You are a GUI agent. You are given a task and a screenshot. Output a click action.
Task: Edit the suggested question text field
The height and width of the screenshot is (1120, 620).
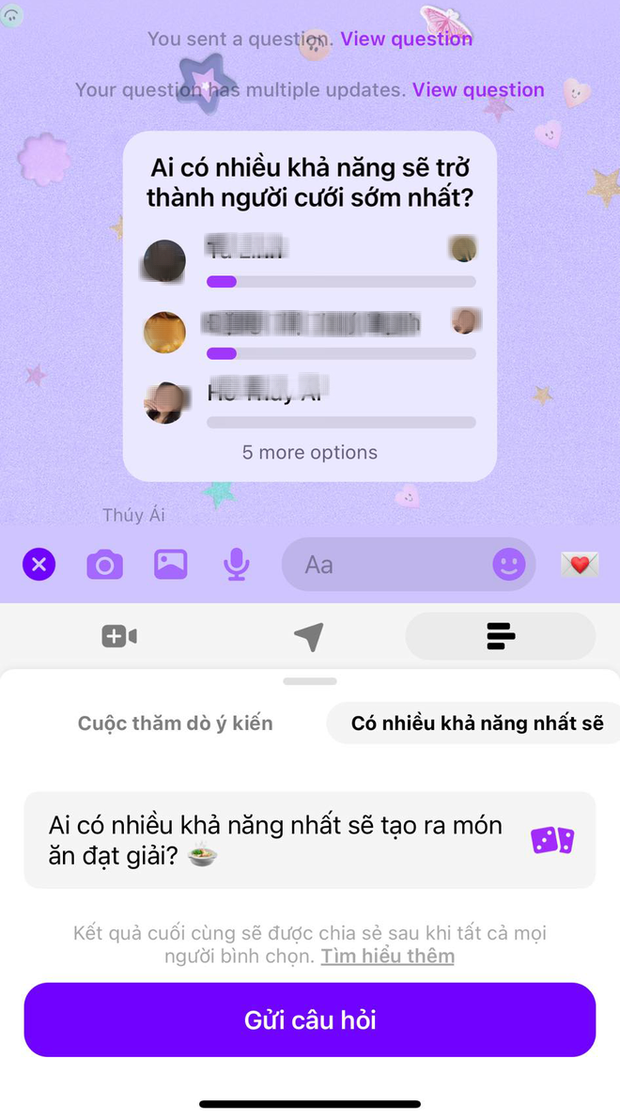tap(280, 840)
